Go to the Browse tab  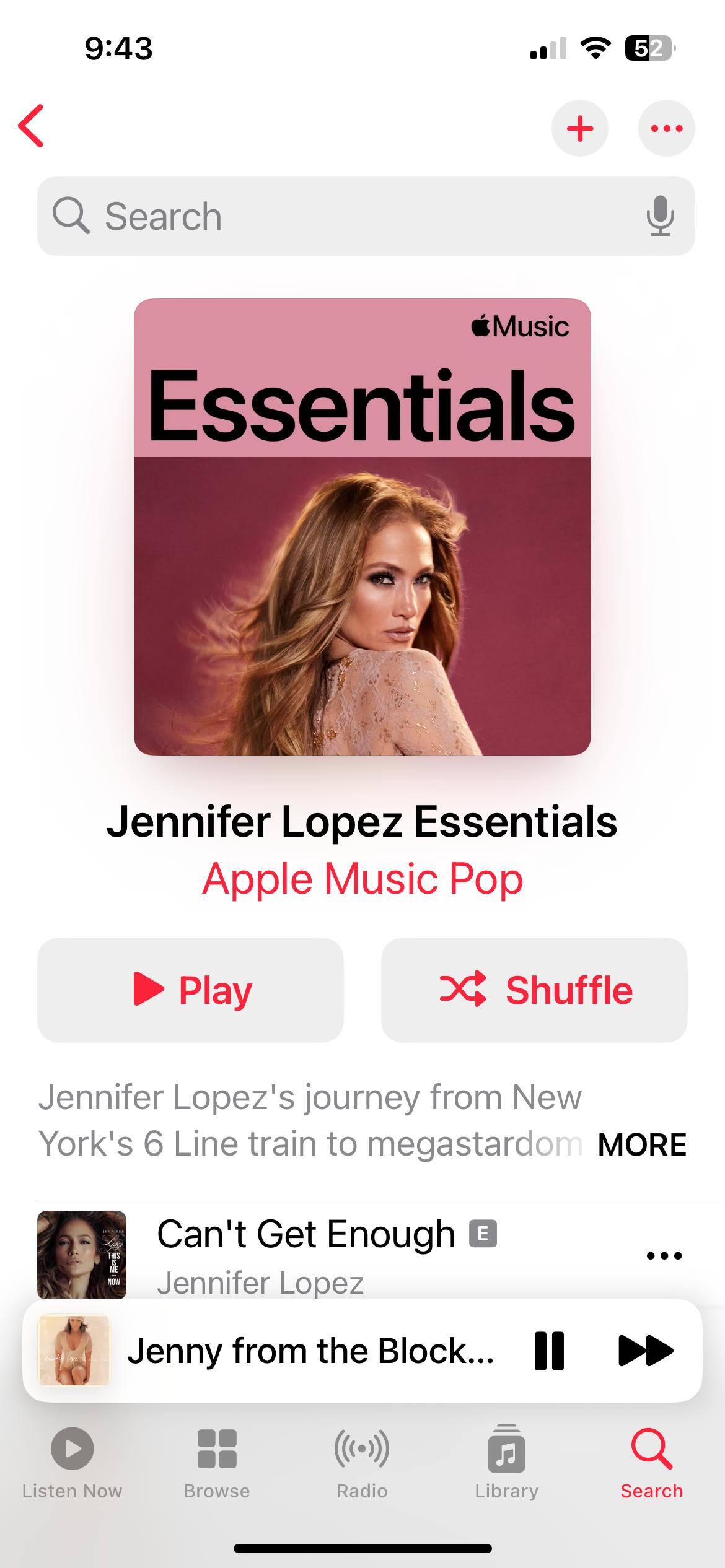217,1461
